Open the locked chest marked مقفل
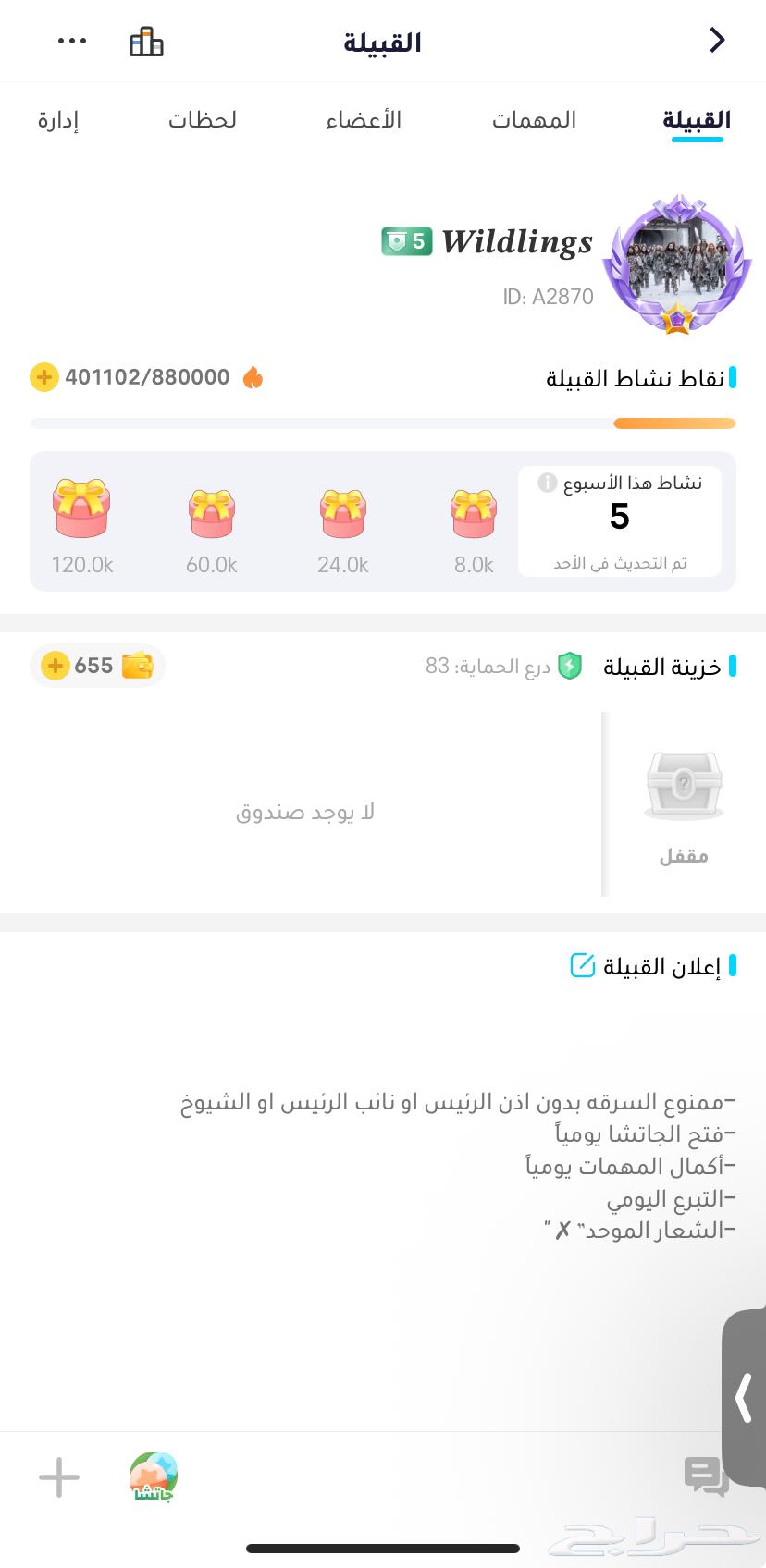Image resolution: width=766 pixels, height=1568 pixels. (683, 785)
